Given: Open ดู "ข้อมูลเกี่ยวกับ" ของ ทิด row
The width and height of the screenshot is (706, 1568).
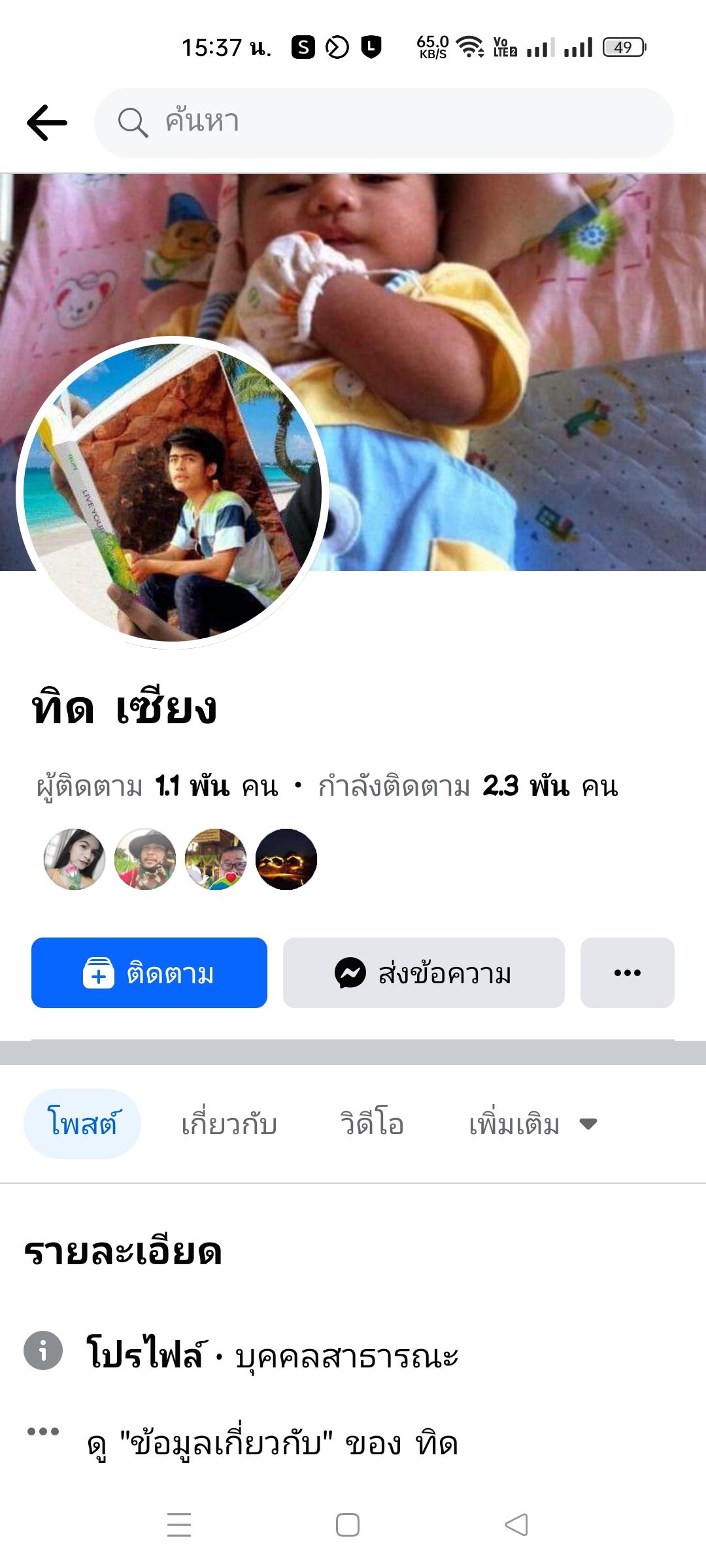Looking at the screenshot, I should [272, 1444].
